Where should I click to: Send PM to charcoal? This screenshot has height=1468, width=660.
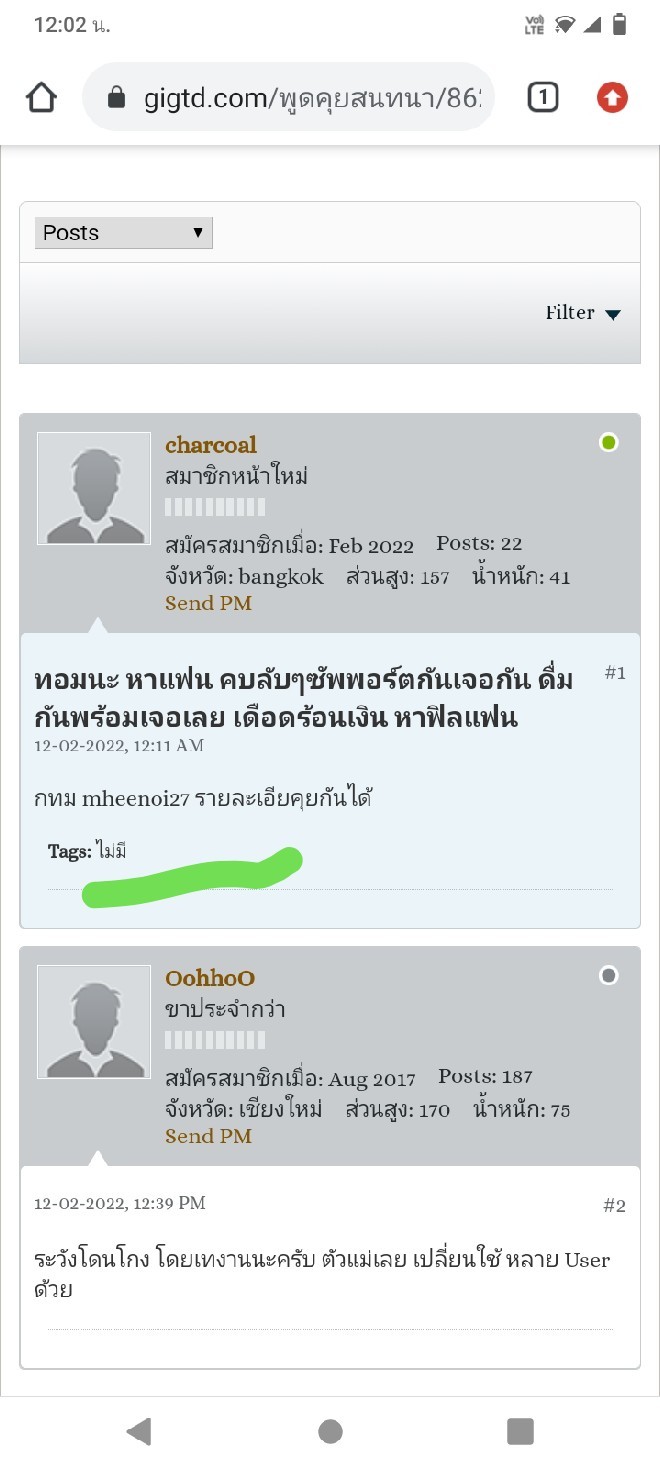point(208,603)
